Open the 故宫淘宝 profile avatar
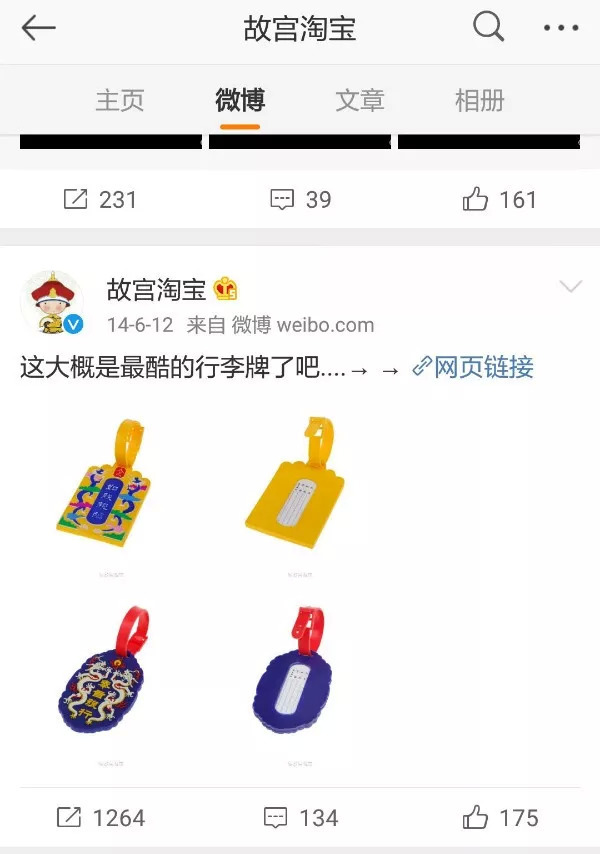The width and height of the screenshot is (600, 854). pyautogui.click(x=52, y=301)
